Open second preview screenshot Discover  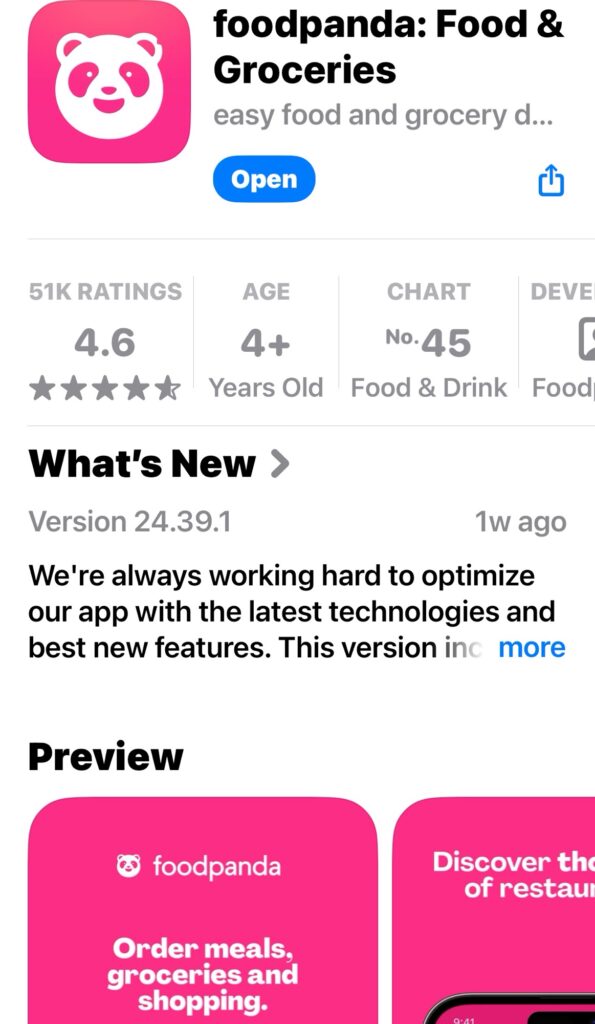click(x=494, y=910)
